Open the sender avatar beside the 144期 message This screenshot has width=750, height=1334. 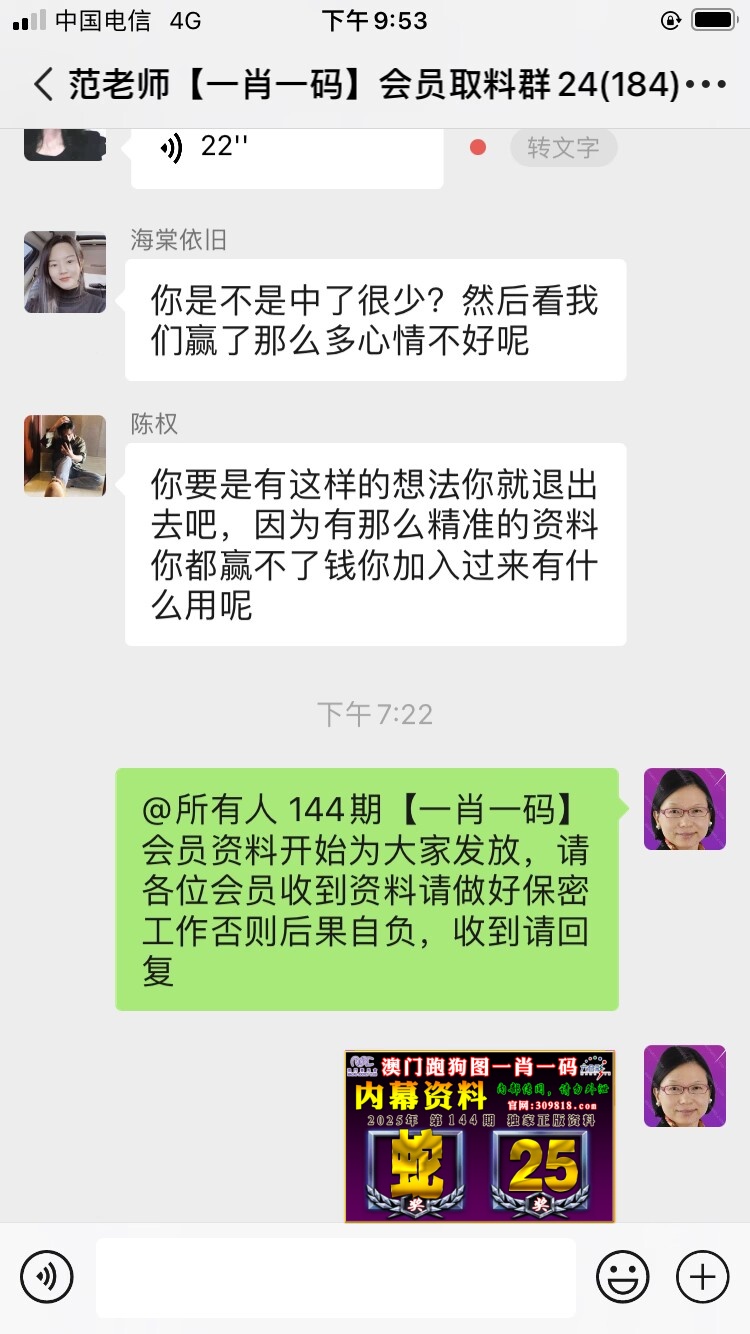tap(684, 809)
